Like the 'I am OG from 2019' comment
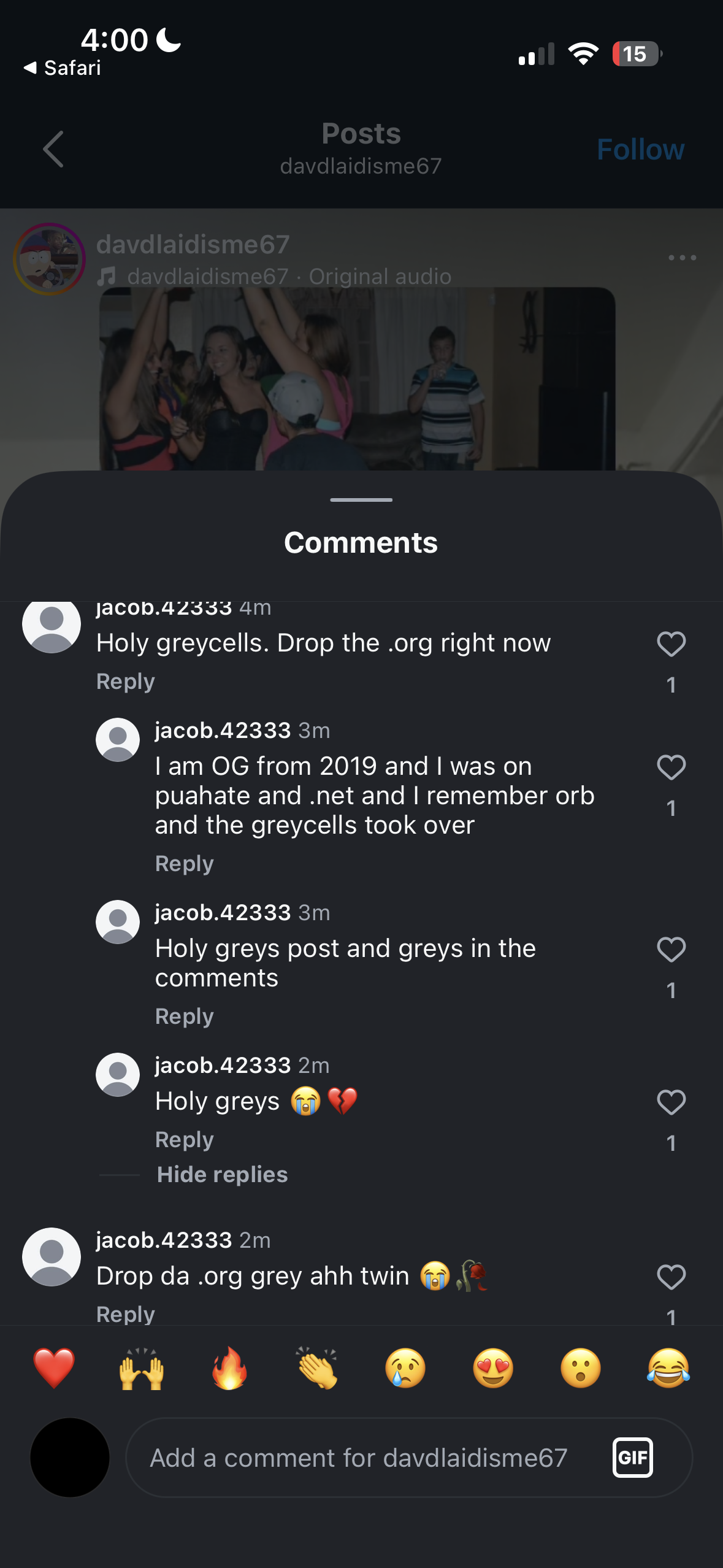This screenshot has width=723, height=1568. 671,767
